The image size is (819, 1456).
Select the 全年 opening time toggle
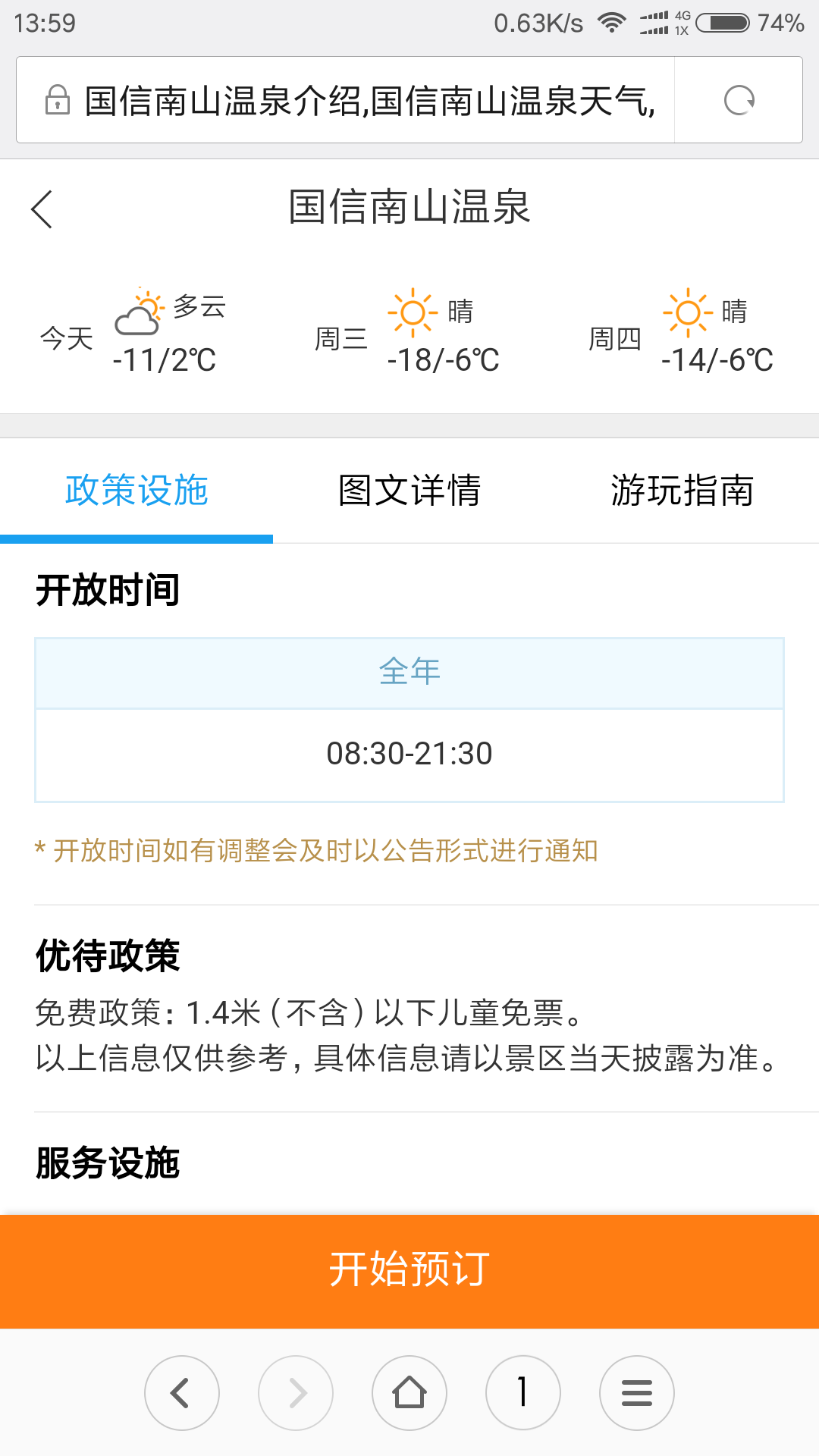pos(409,671)
